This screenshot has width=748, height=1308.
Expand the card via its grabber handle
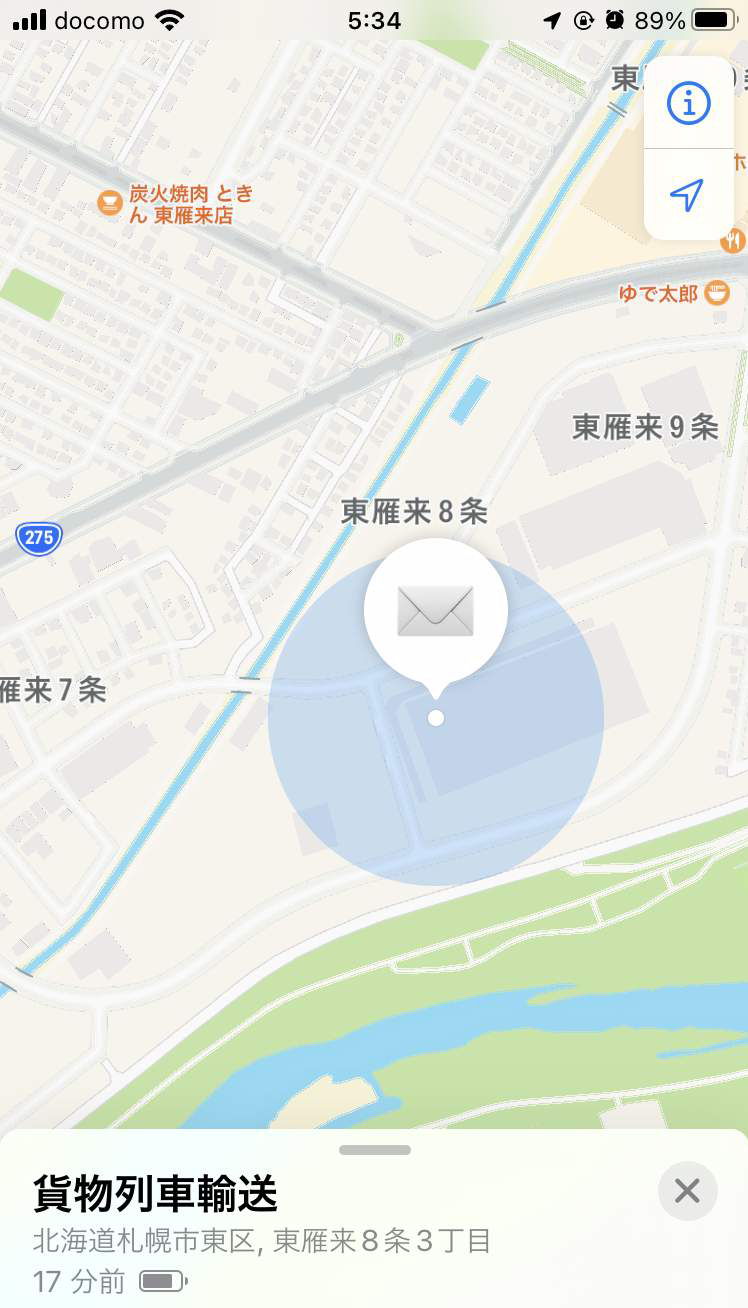point(374,1150)
